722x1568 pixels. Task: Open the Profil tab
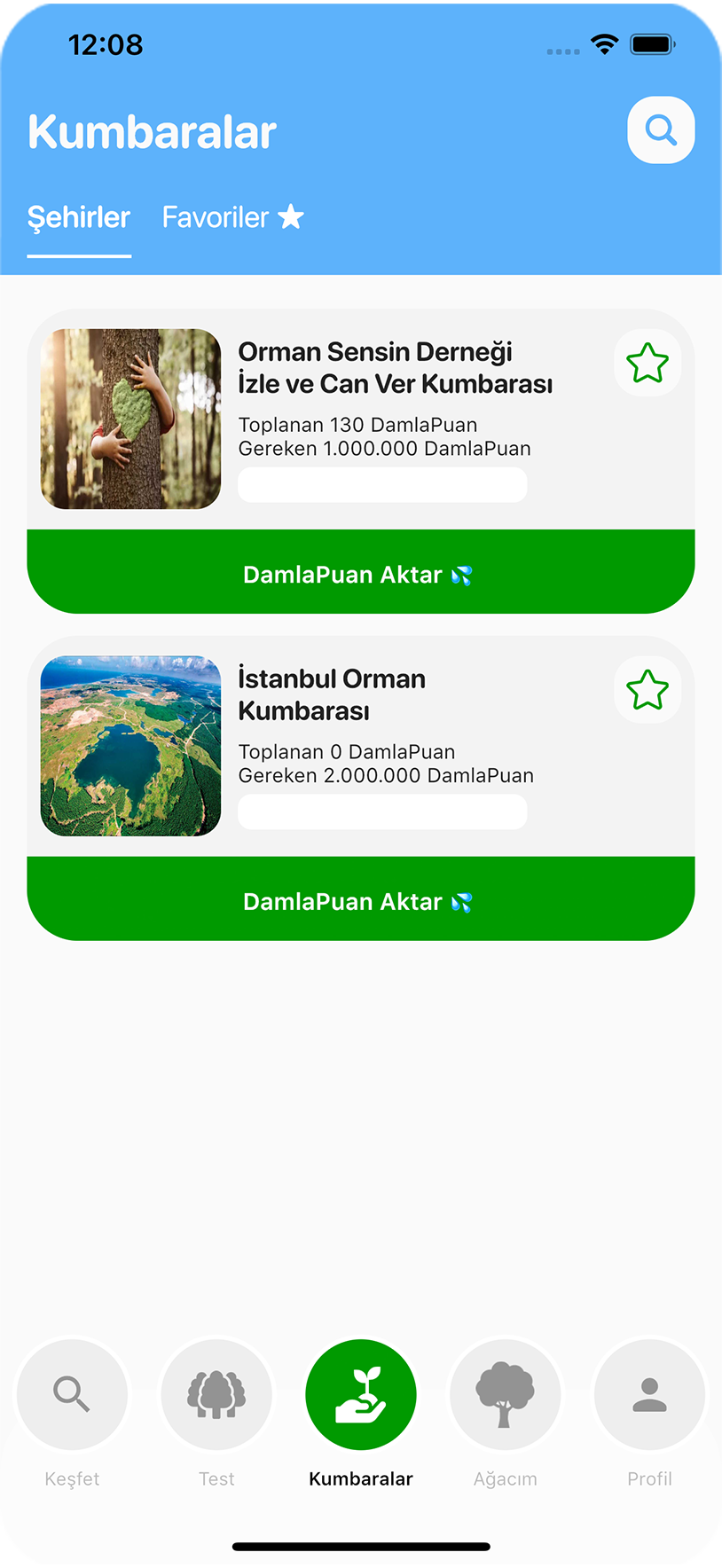(649, 1410)
